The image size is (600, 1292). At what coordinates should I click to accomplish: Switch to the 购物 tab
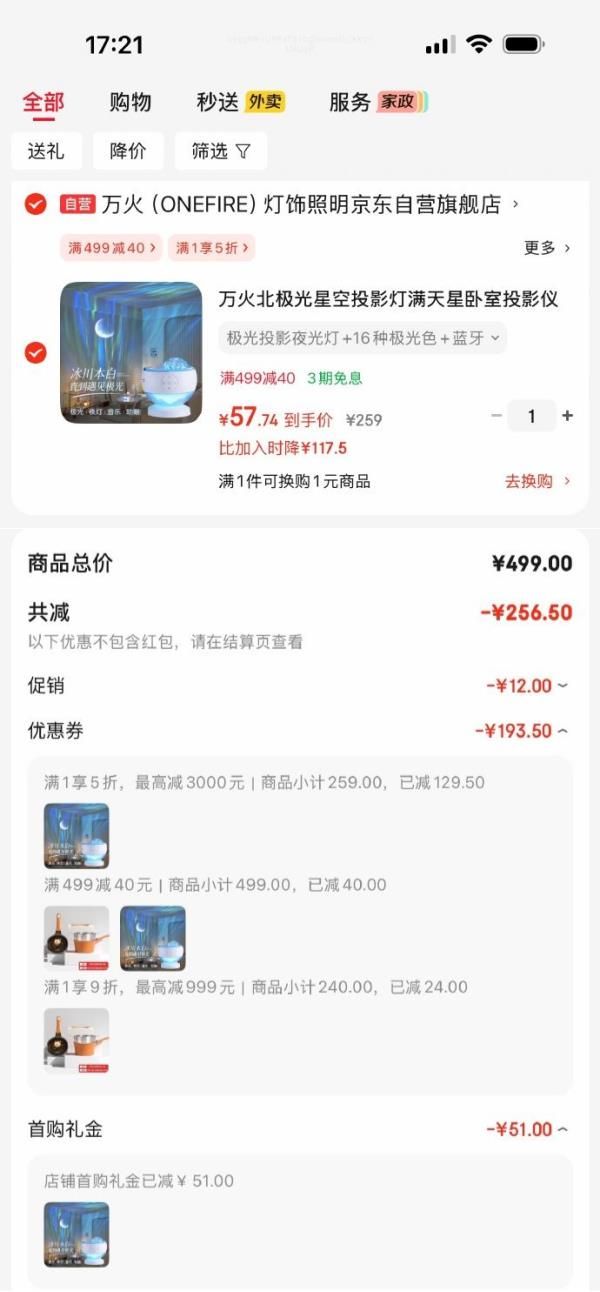point(130,102)
